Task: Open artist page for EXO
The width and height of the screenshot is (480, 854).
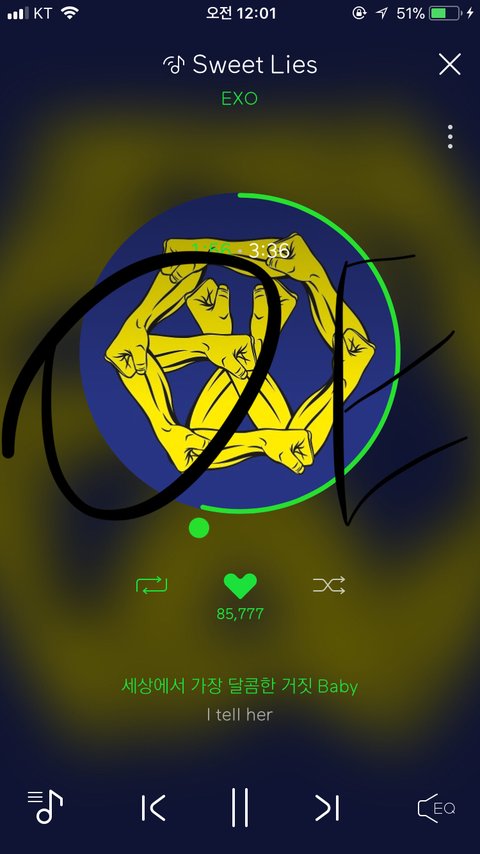Action: tap(239, 99)
